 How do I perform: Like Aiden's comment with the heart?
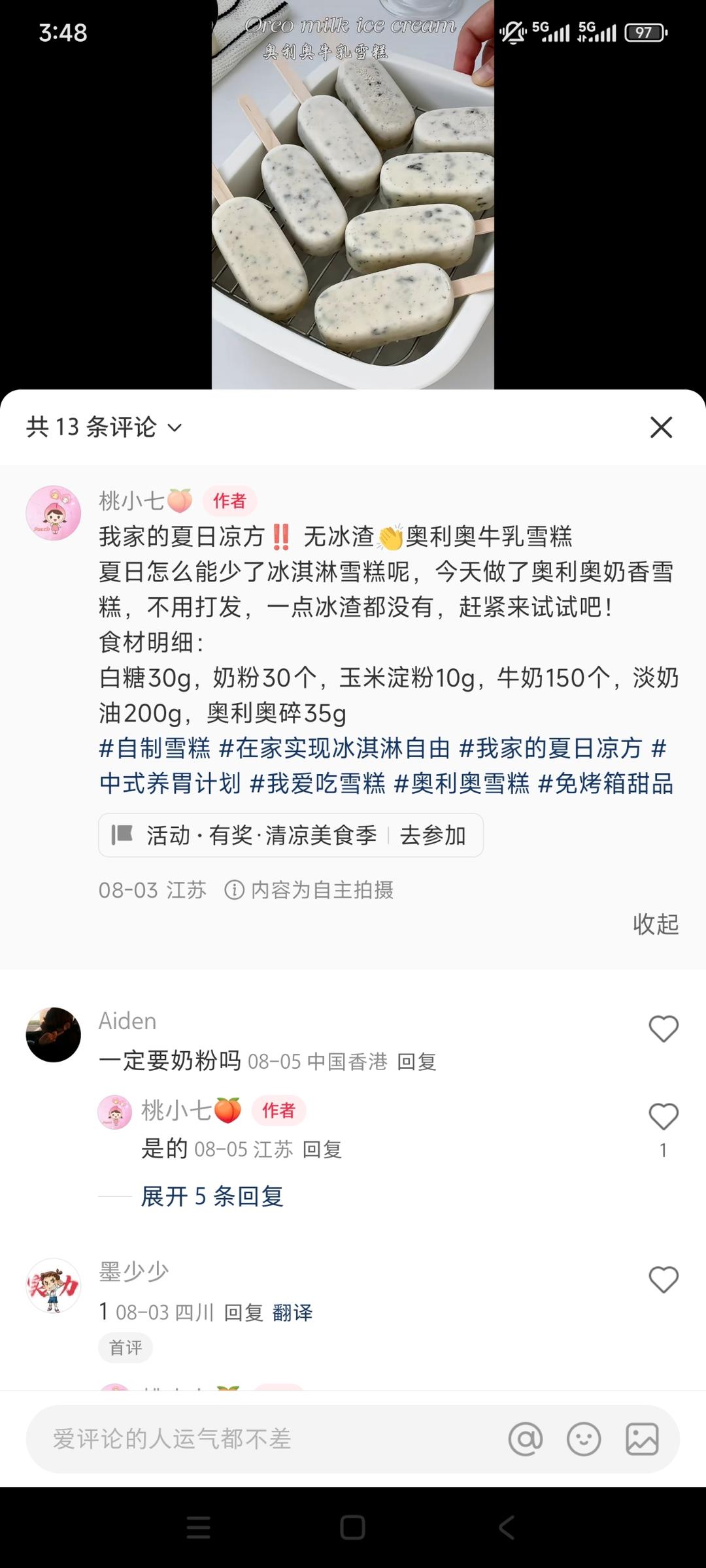point(663,1027)
